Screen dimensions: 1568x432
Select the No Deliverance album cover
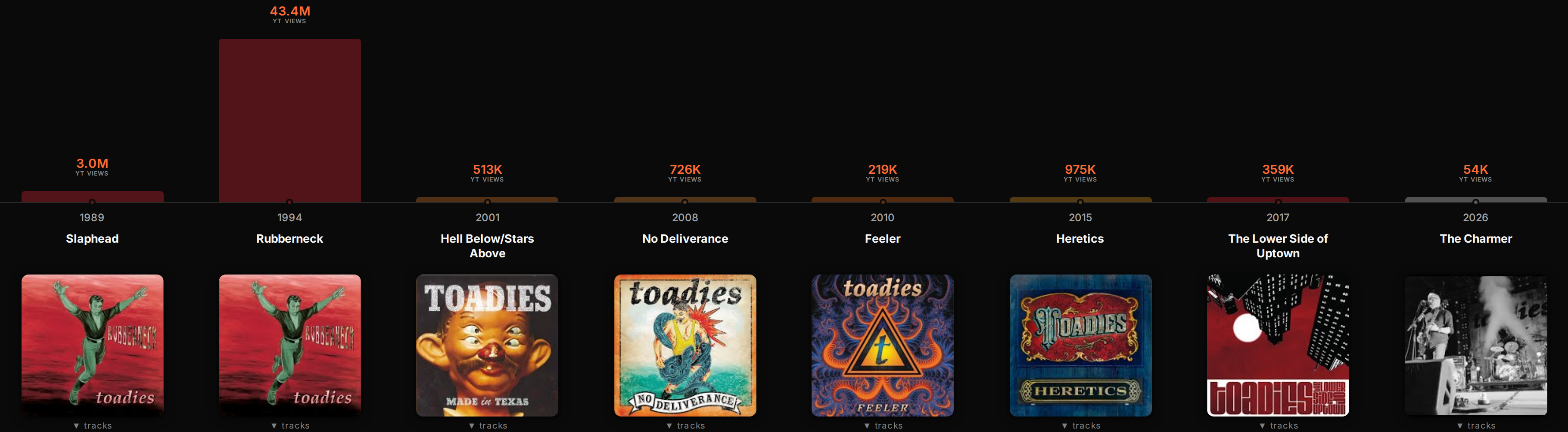point(685,345)
